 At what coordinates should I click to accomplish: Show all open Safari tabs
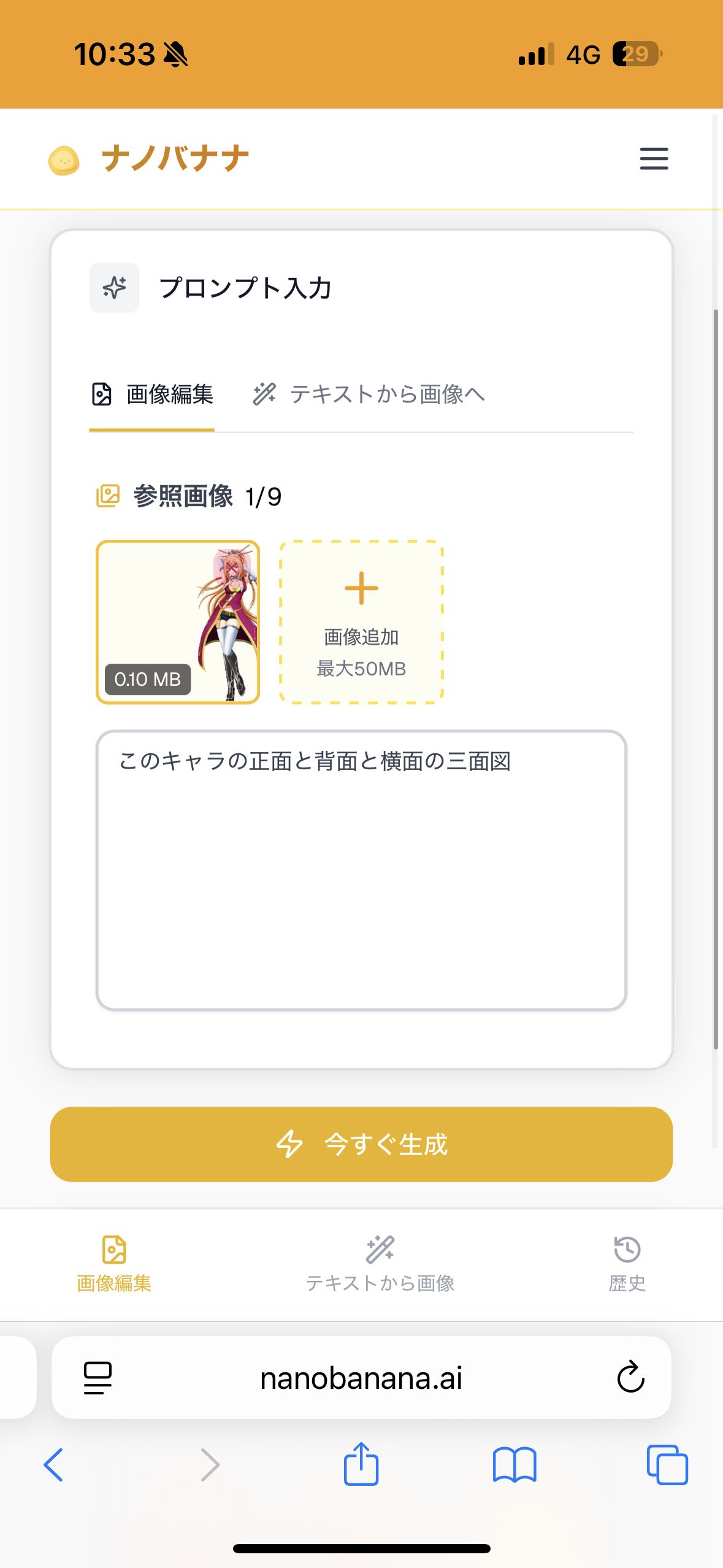(x=667, y=1465)
